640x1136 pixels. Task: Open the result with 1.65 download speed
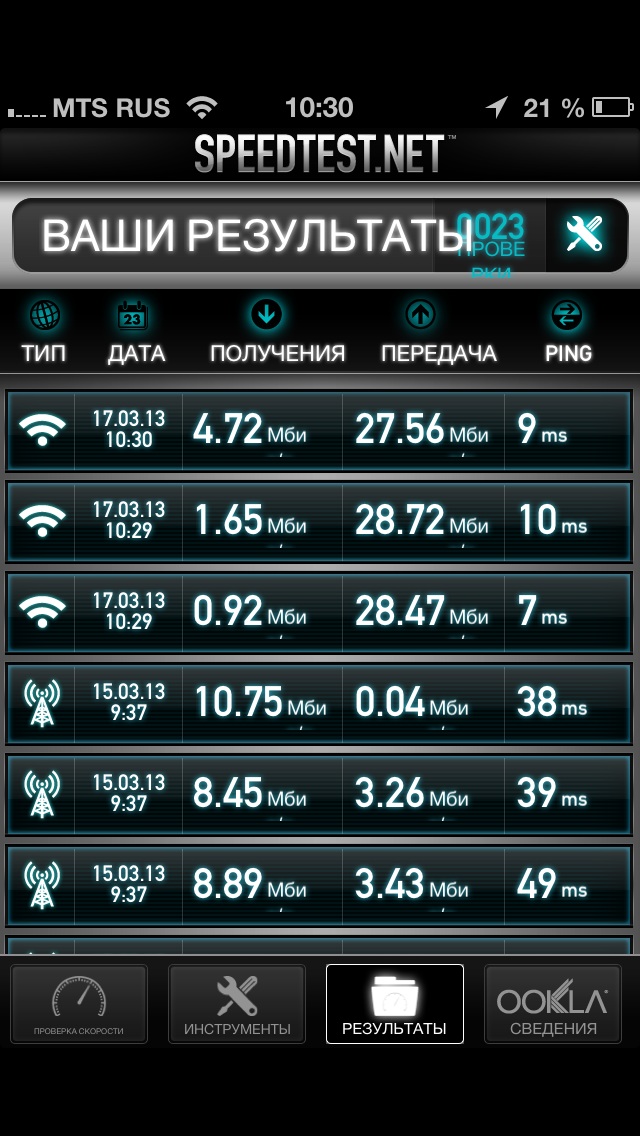pos(319,522)
